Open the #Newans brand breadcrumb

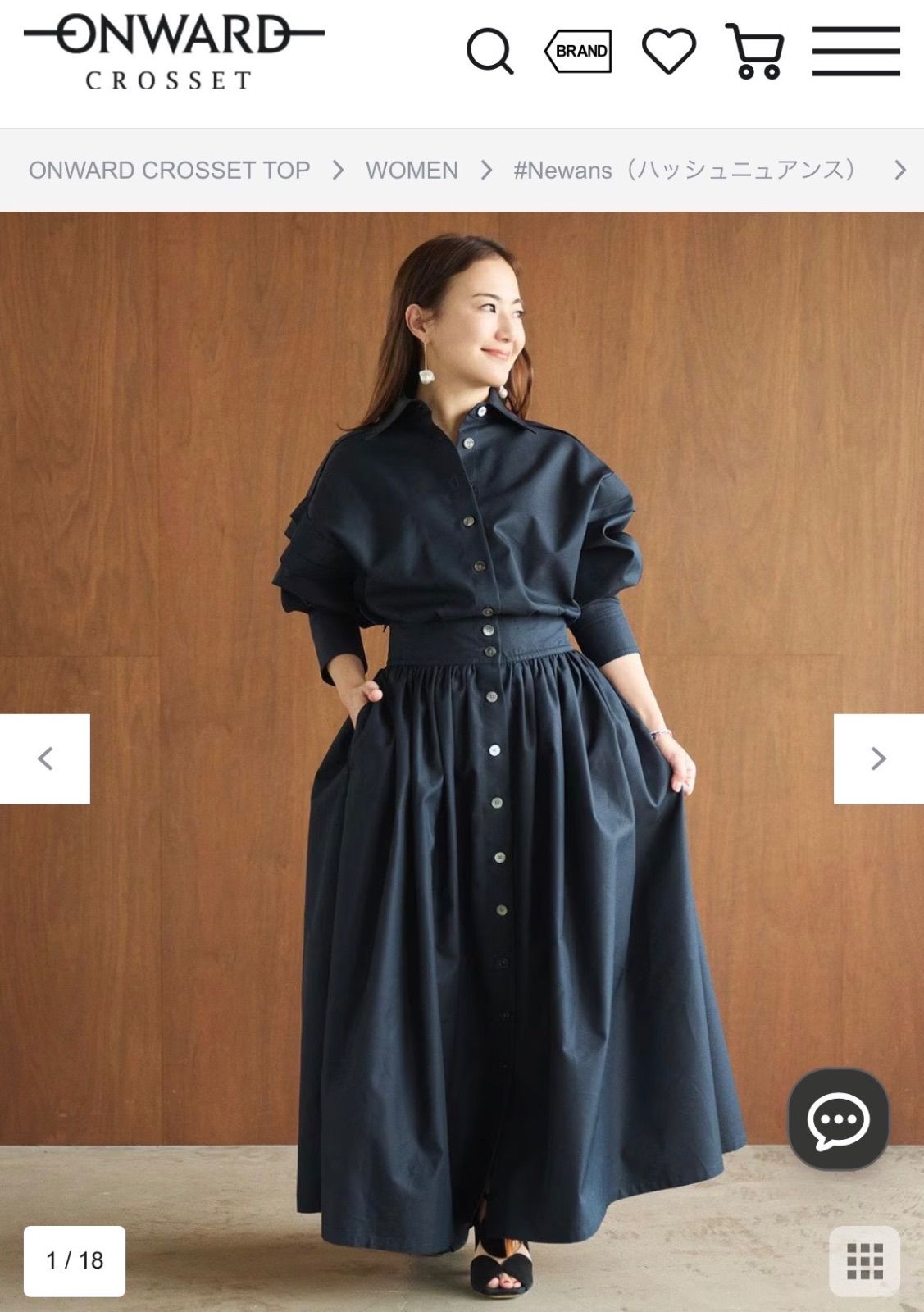point(686,171)
